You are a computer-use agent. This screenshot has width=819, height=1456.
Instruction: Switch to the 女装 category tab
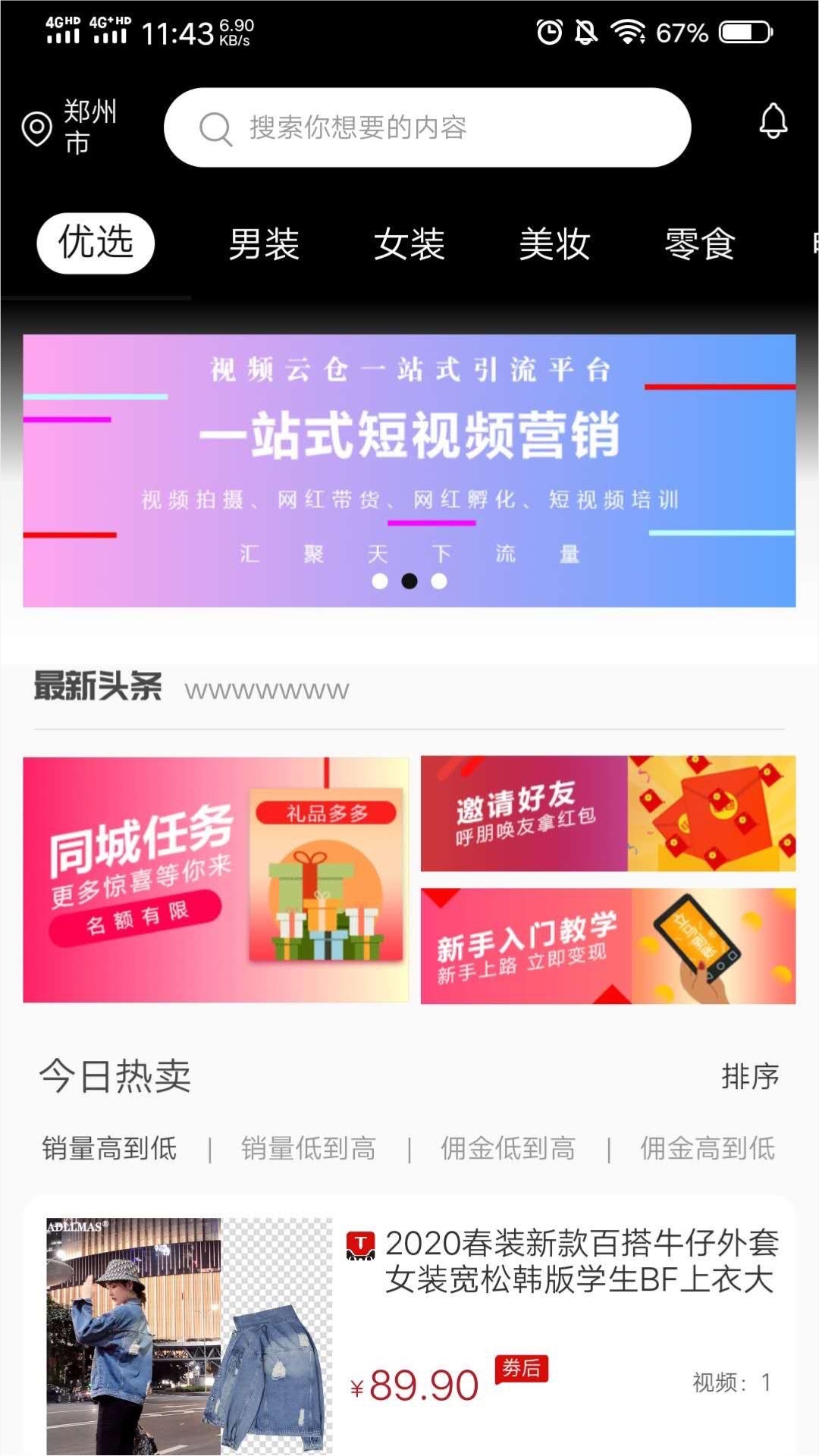[x=410, y=243]
